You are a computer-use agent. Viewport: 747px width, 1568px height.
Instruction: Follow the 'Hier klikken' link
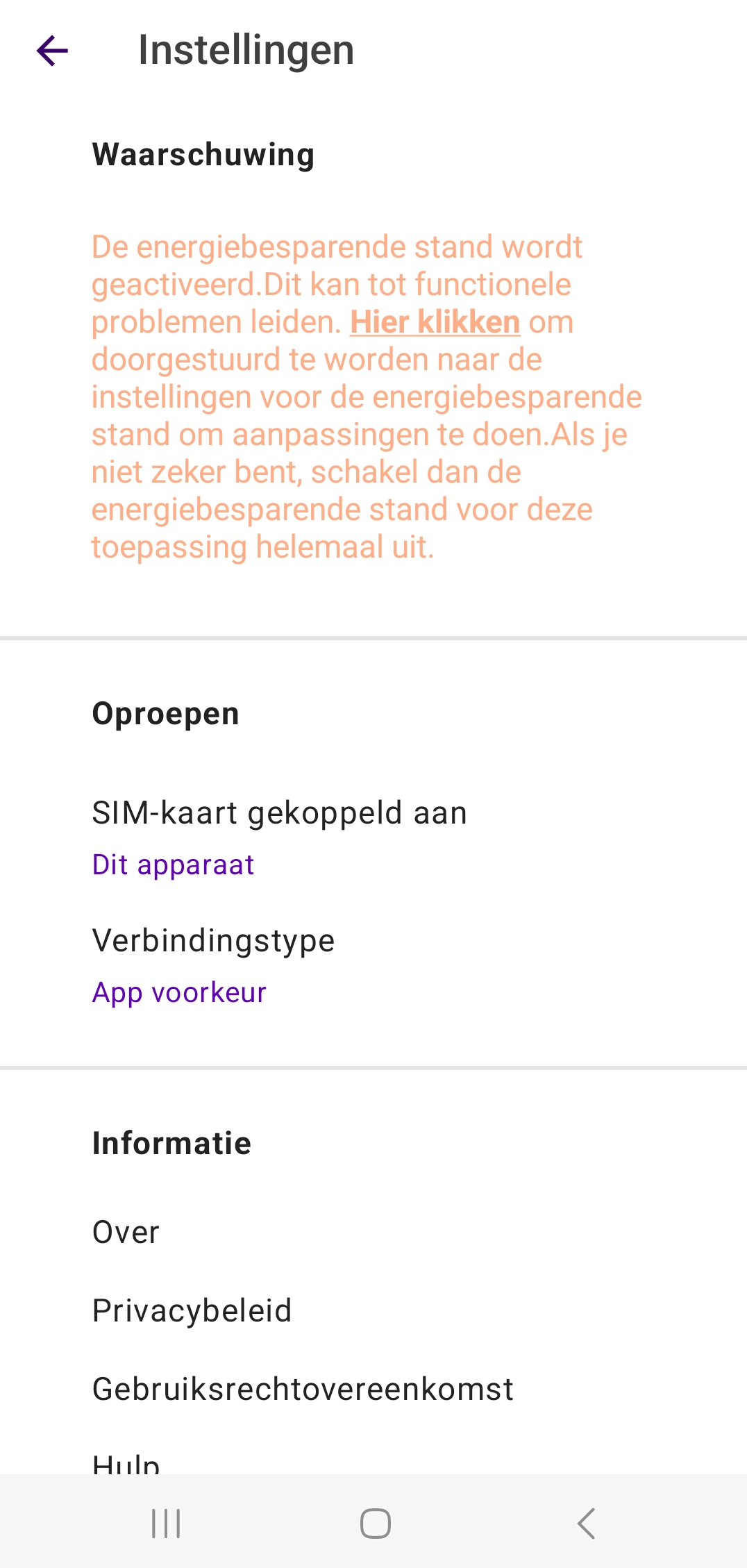(x=435, y=322)
